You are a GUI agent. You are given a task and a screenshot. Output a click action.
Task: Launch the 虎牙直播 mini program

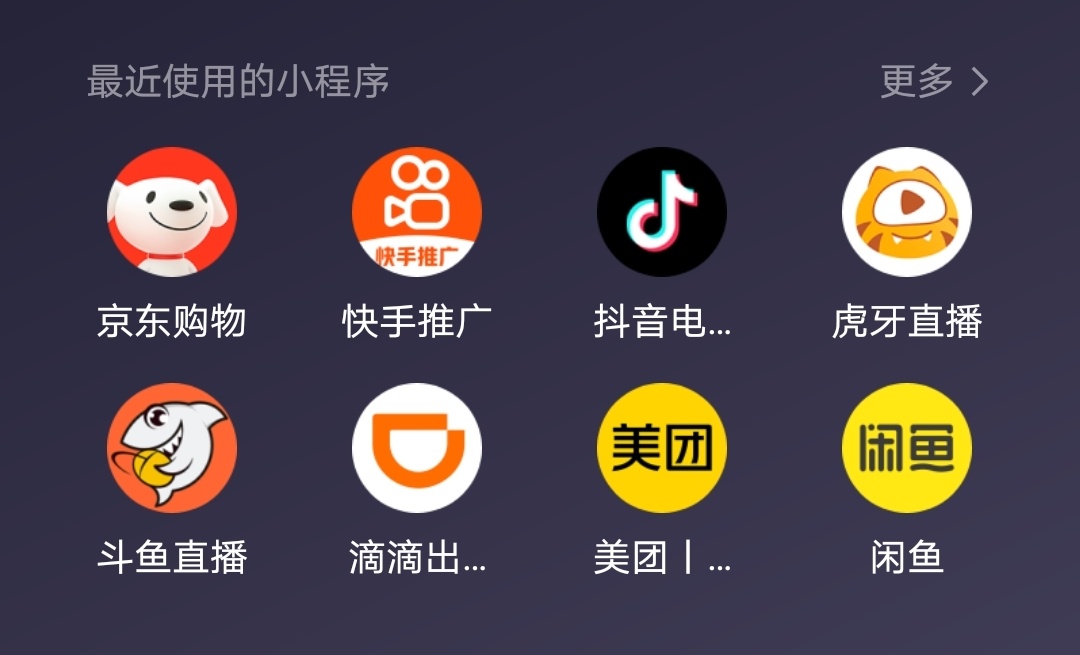pos(907,212)
